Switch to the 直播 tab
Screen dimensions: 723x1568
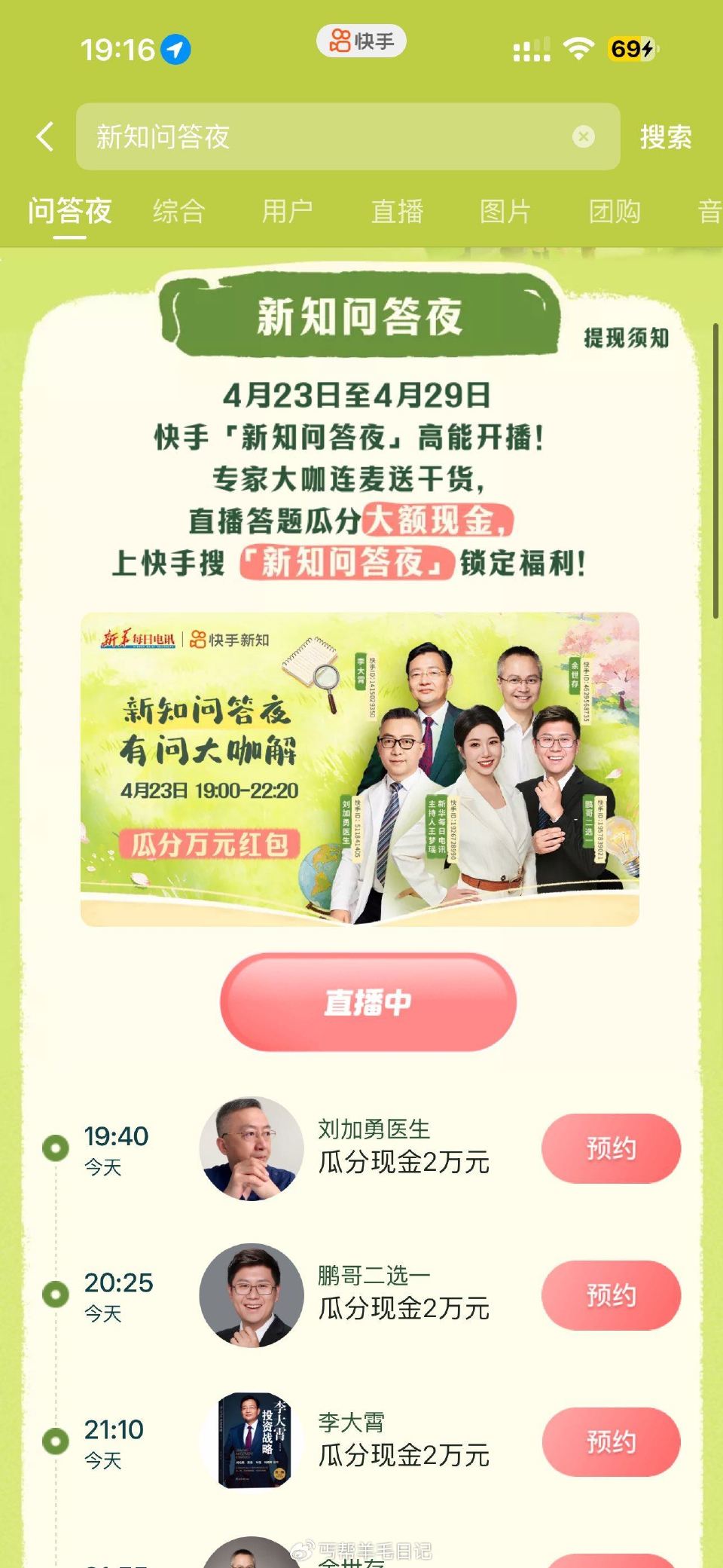(x=398, y=212)
